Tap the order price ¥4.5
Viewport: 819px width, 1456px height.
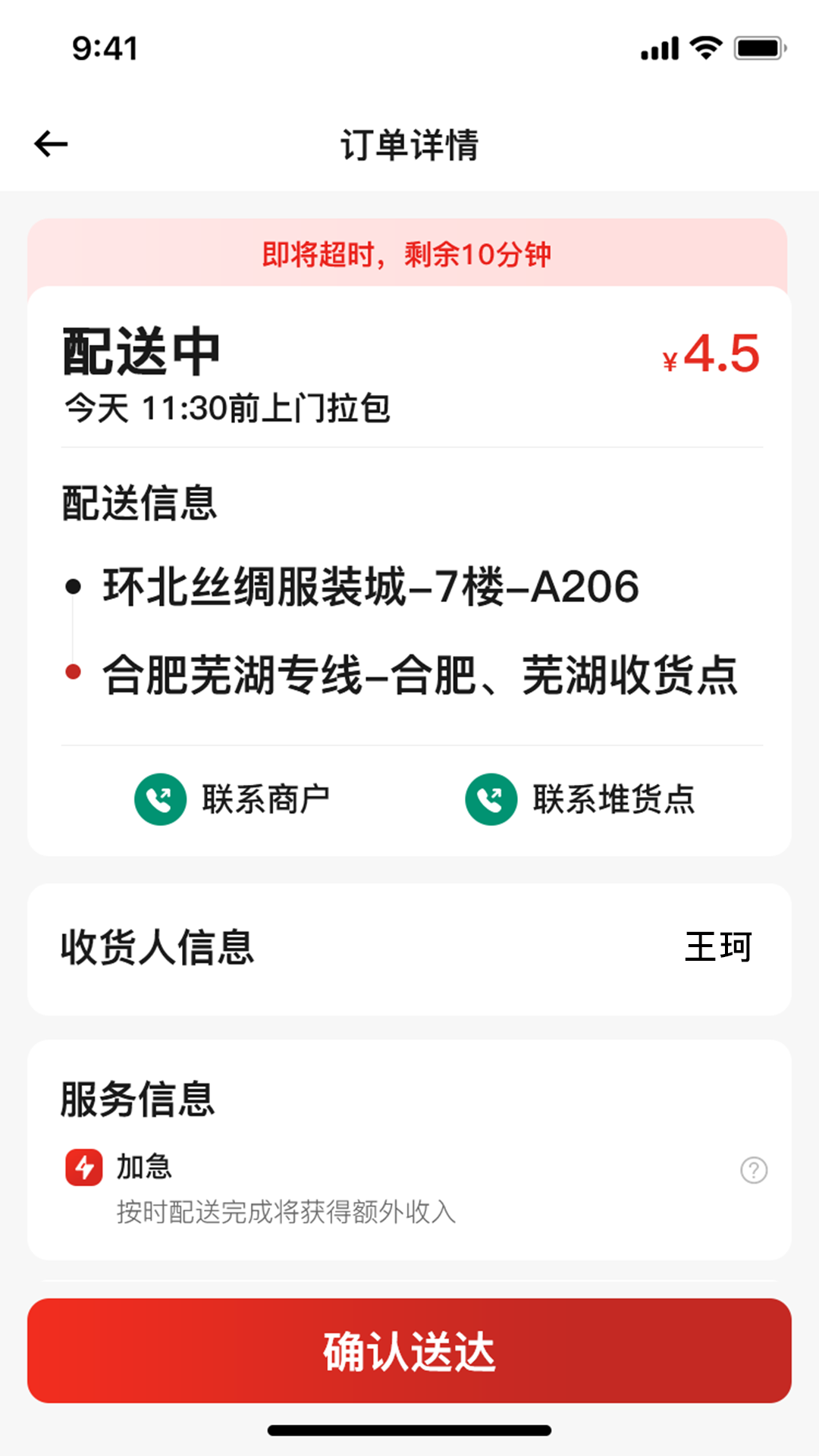711,353
